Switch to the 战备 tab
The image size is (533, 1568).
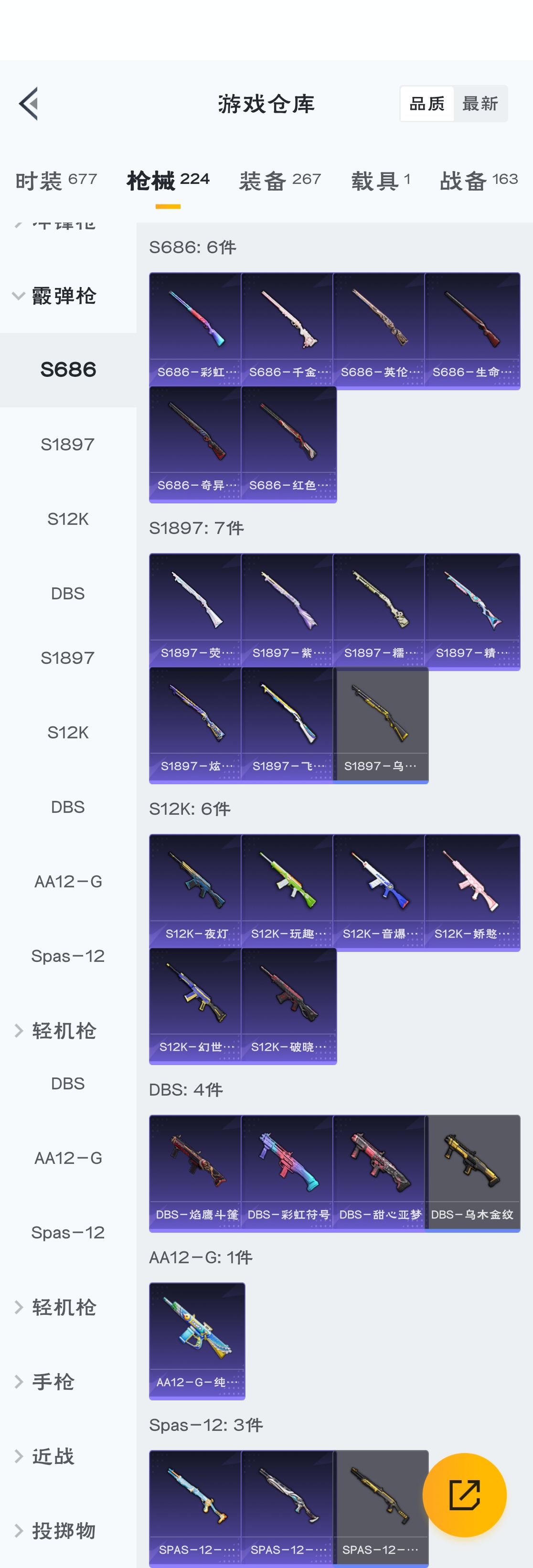(478, 180)
